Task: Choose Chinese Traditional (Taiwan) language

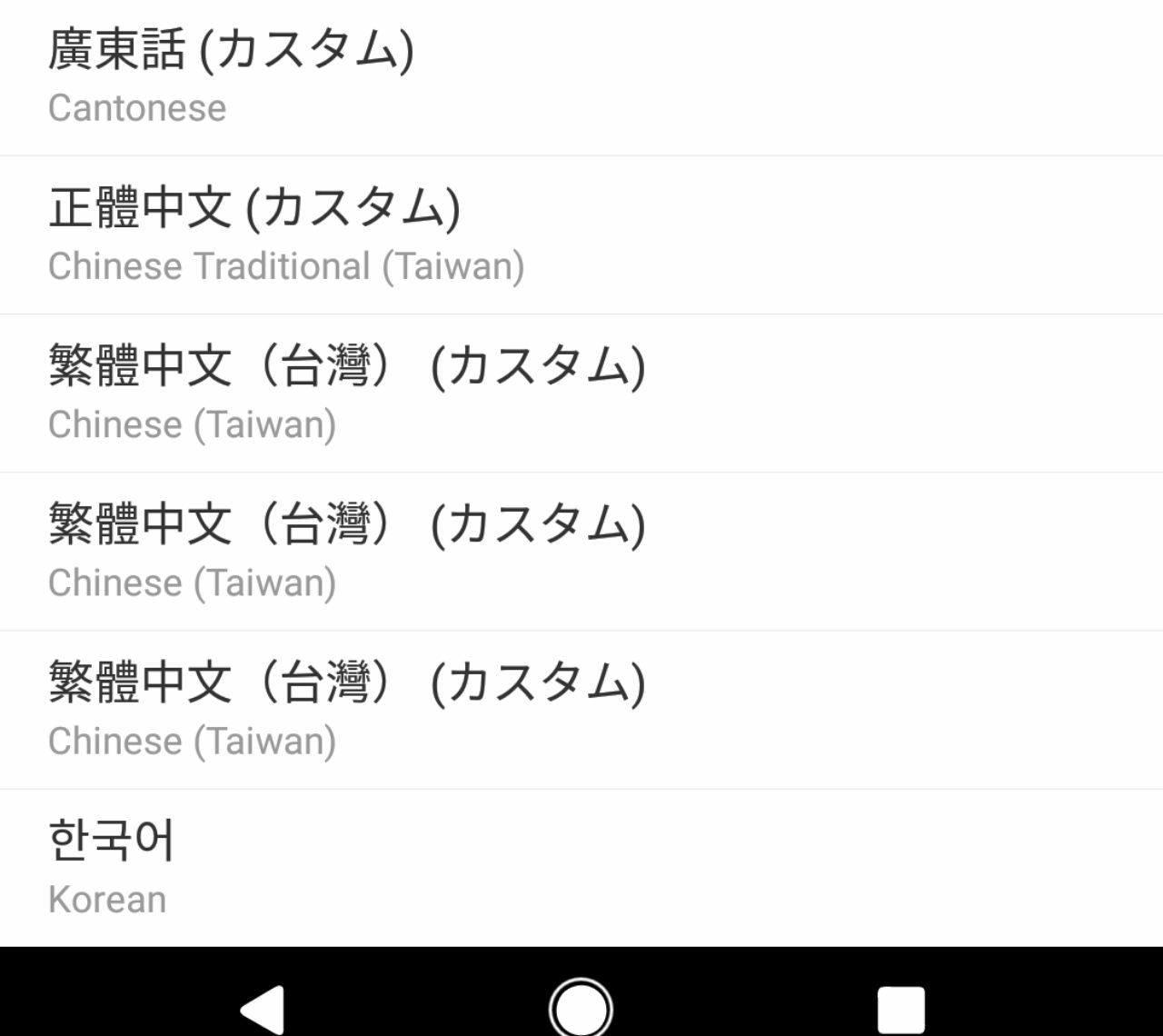Action: click(x=581, y=234)
